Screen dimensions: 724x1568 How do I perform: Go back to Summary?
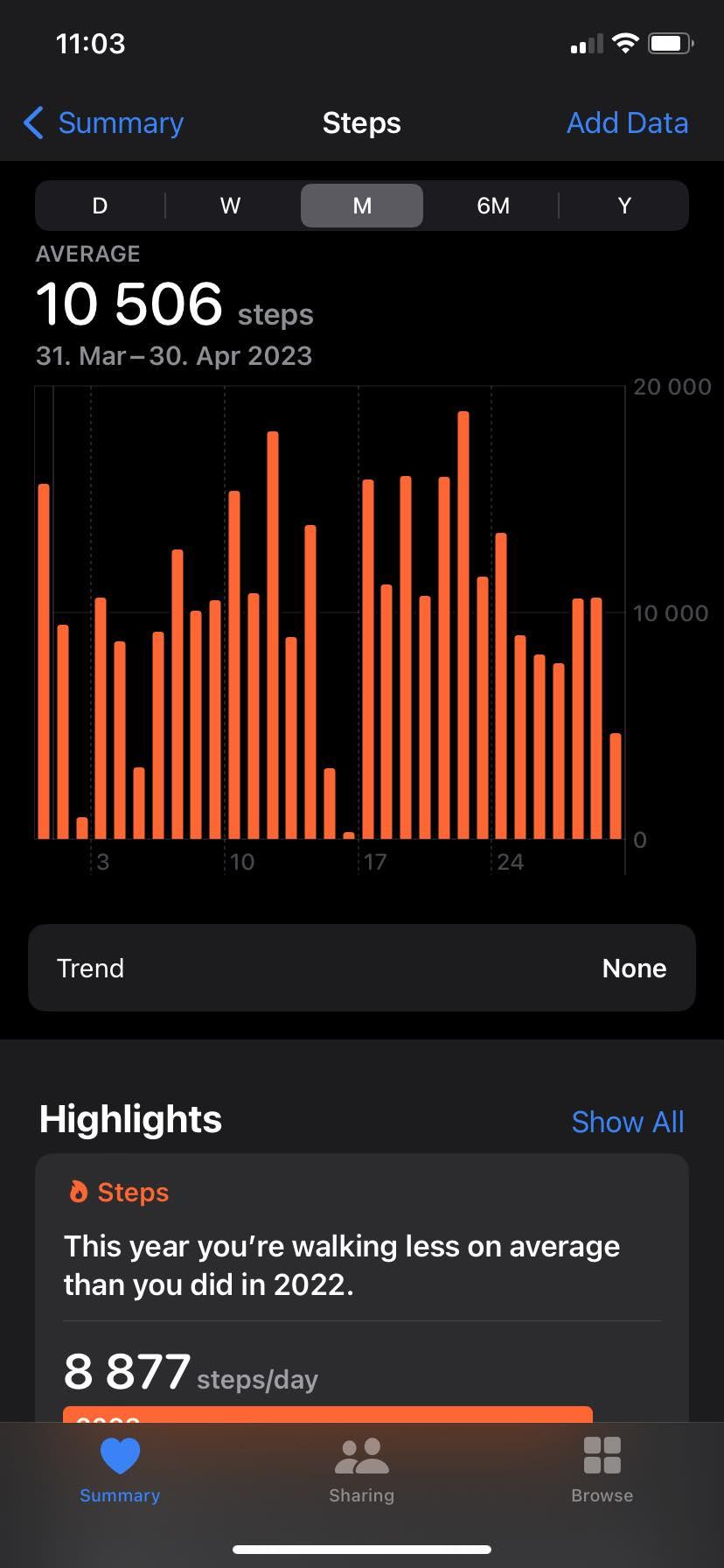pos(103,123)
